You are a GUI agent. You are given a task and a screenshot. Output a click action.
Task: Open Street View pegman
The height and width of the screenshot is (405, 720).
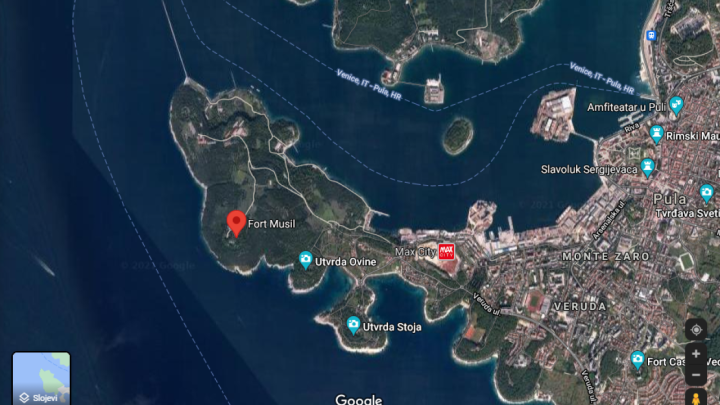(696, 397)
